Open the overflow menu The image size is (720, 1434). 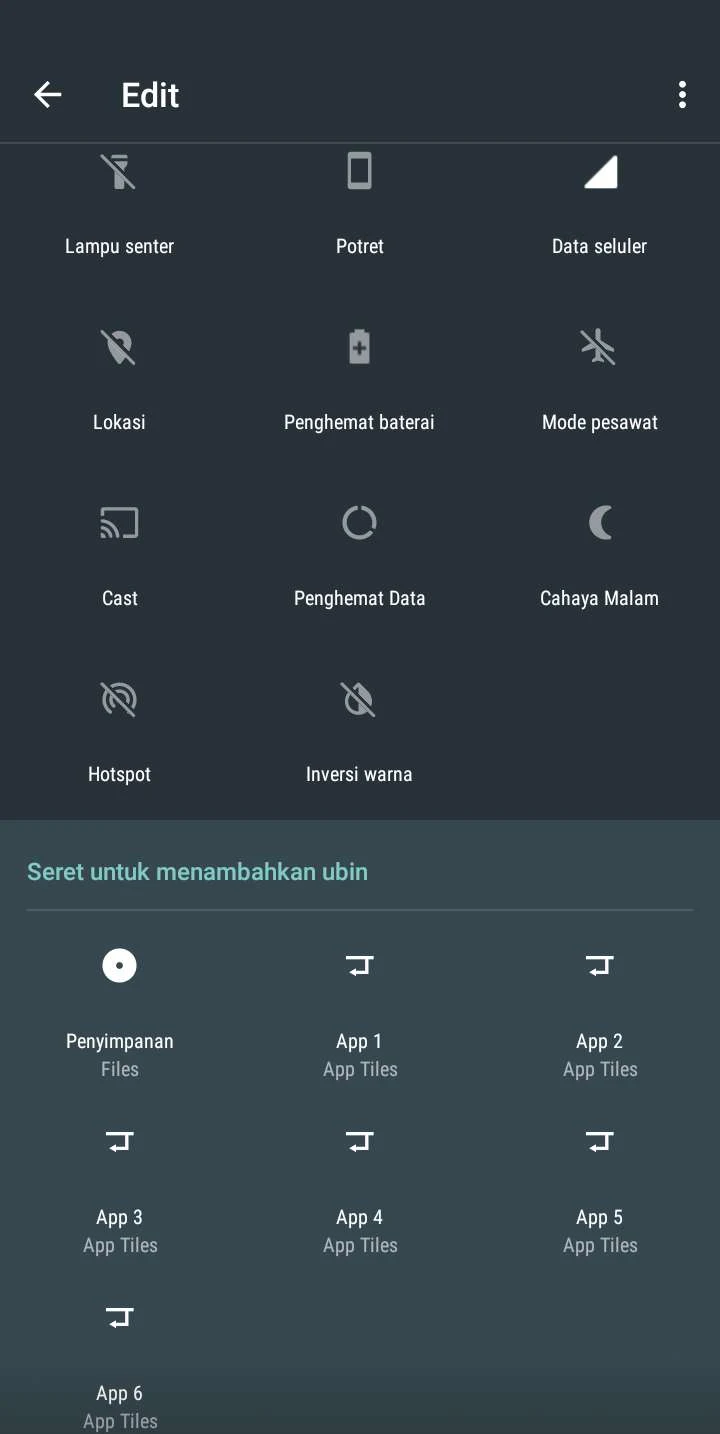pos(682,95)
